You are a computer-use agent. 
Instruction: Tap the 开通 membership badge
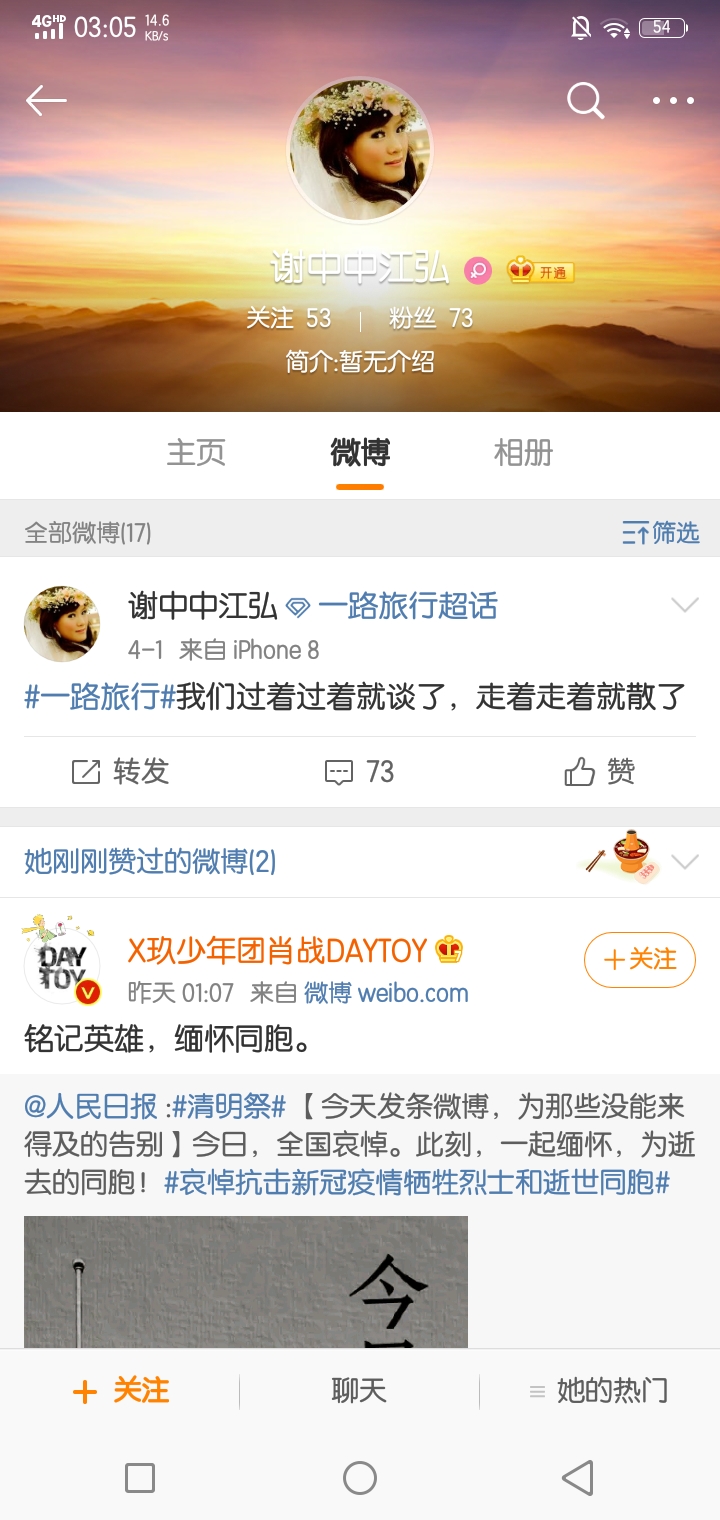[540, 271]
